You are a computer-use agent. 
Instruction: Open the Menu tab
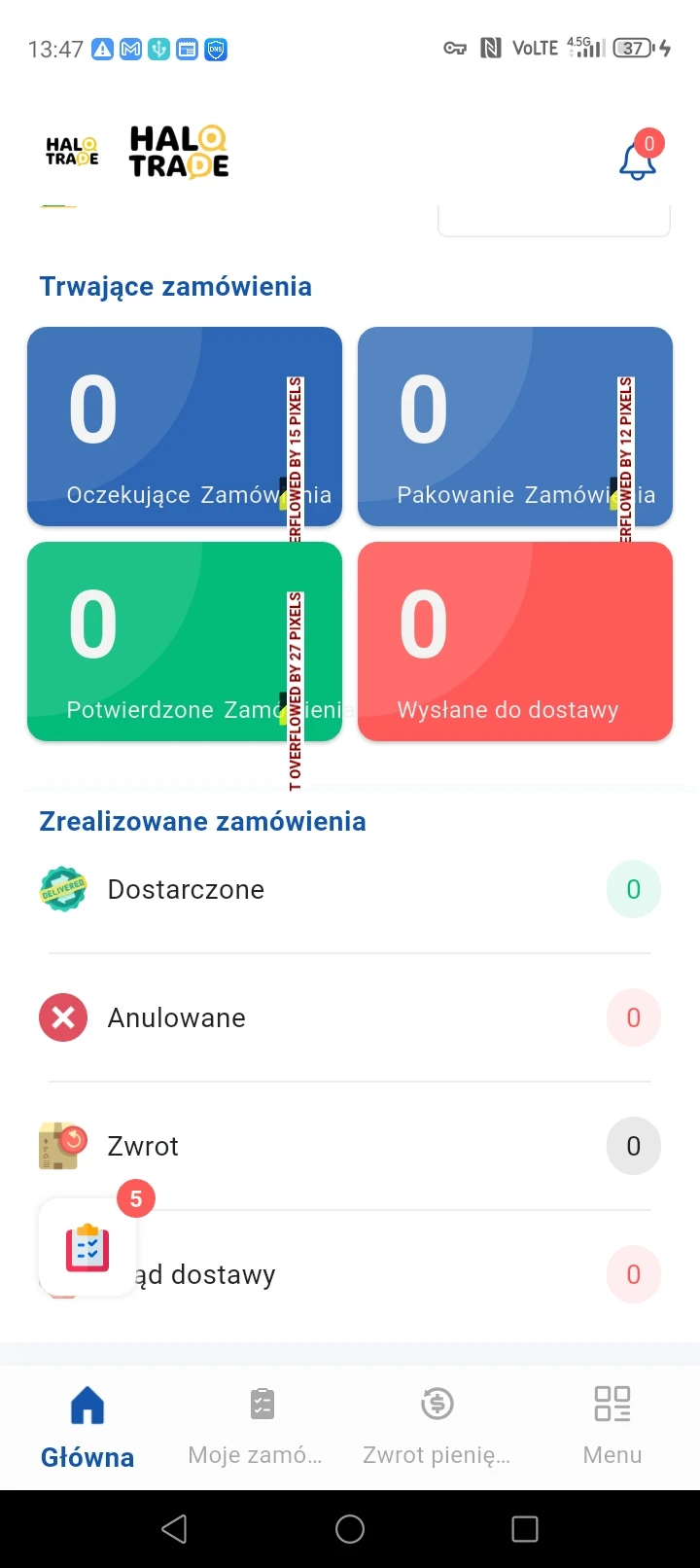click(x=612, y=1426)
